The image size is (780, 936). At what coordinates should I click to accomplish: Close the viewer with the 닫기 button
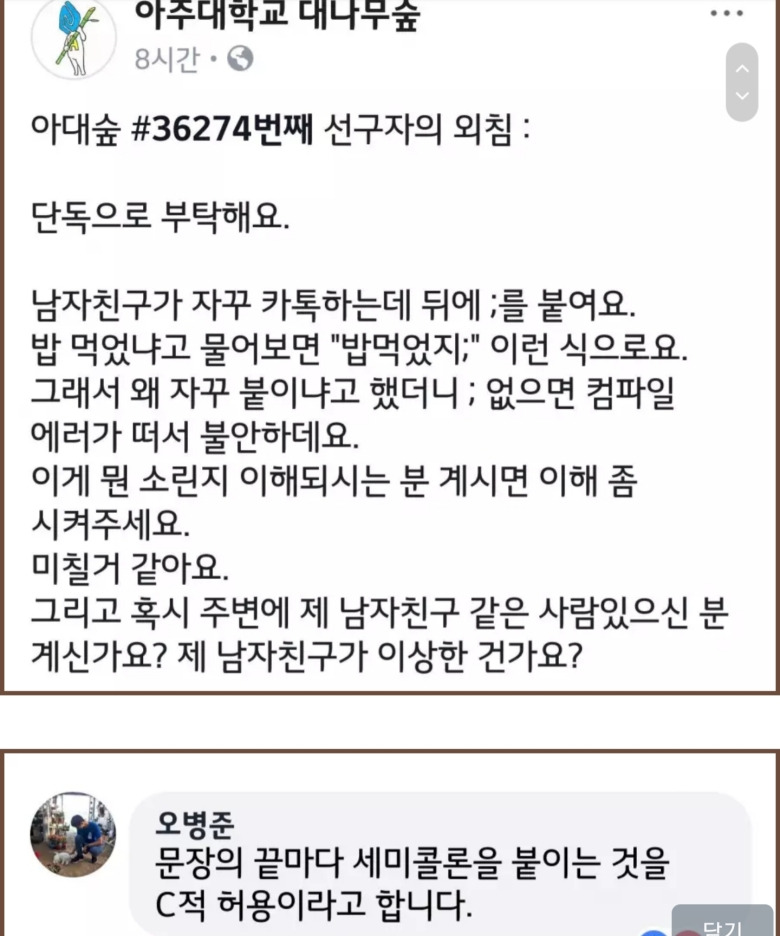721,926
